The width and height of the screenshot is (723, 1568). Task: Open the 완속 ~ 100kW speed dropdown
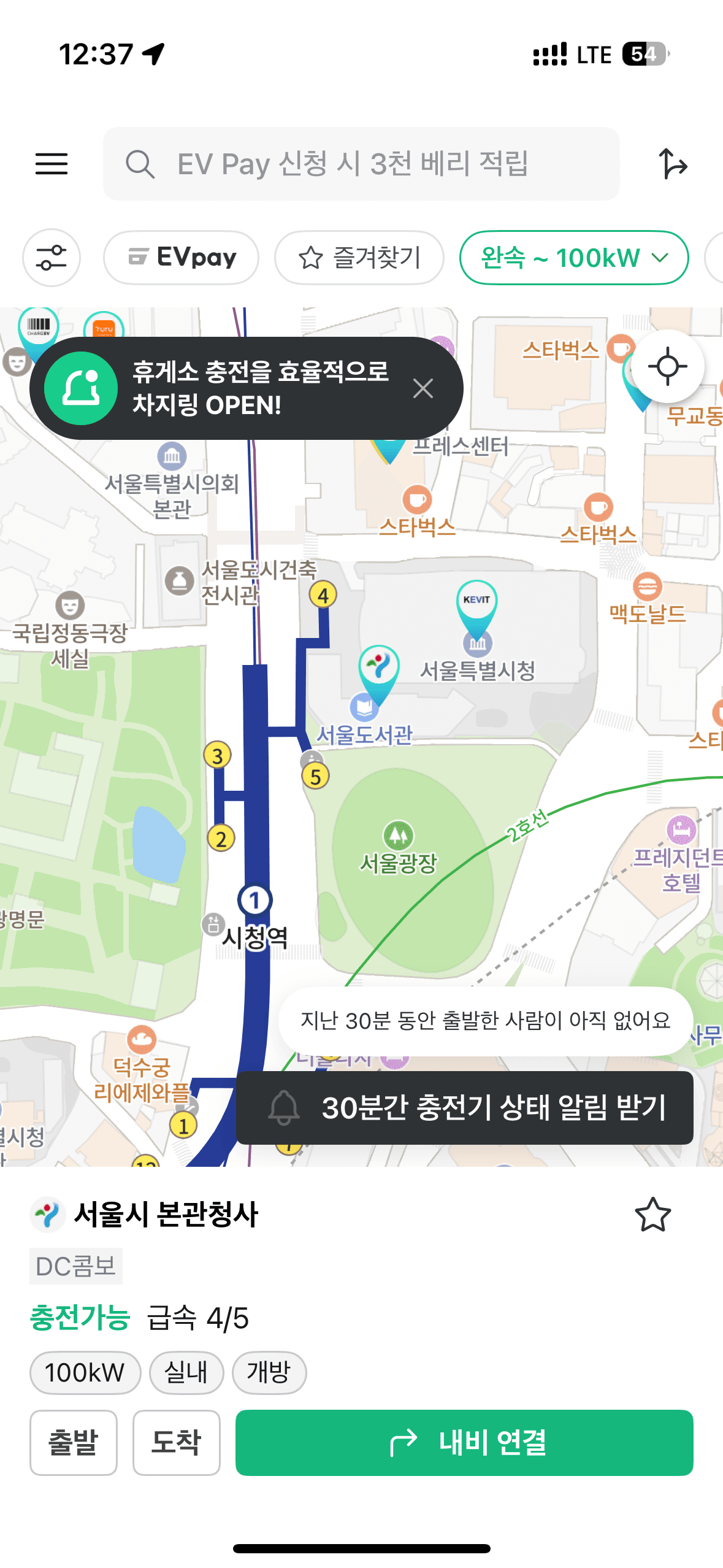[573, 258]
